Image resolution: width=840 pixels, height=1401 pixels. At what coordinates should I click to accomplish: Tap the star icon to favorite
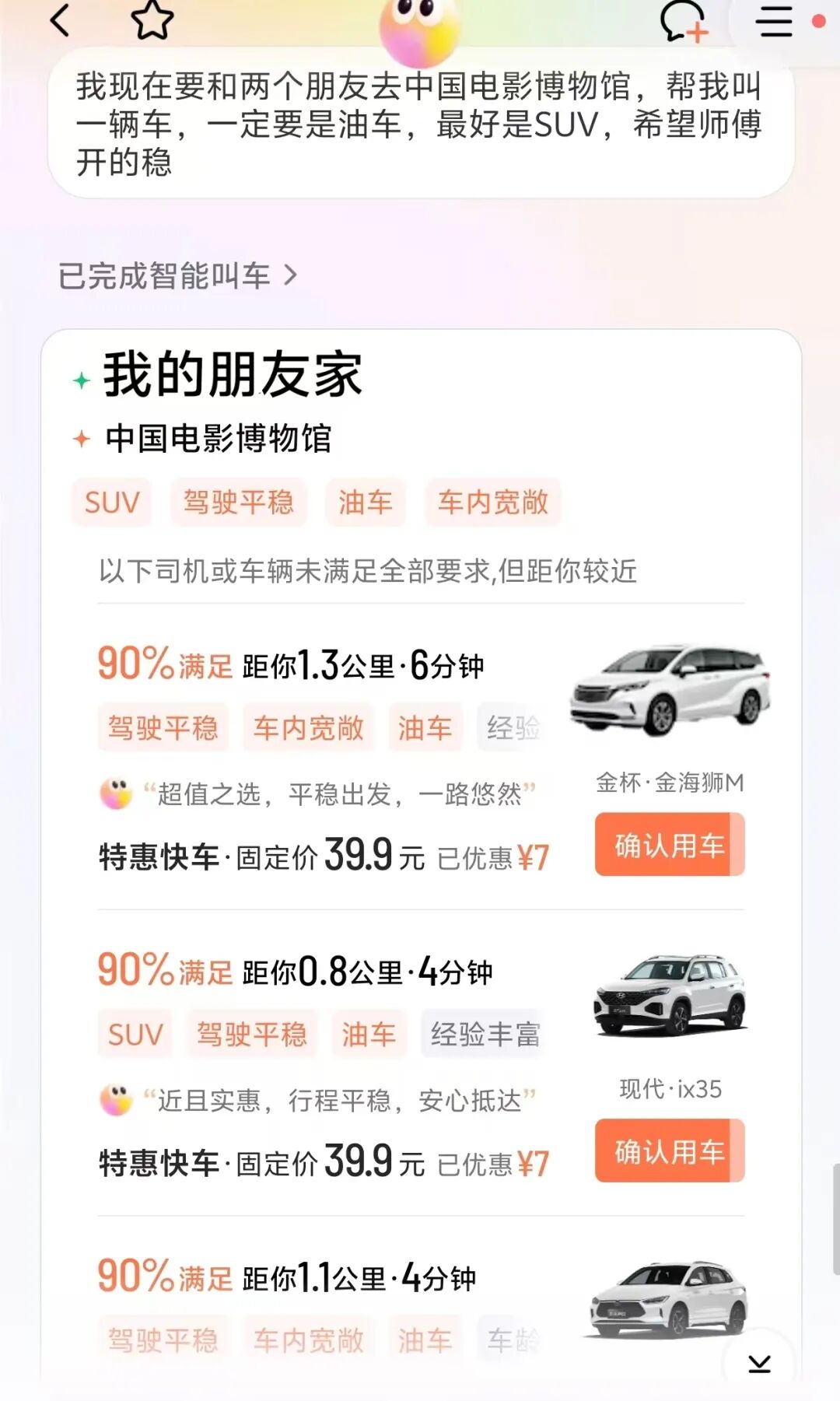click(x=152, y=20)
